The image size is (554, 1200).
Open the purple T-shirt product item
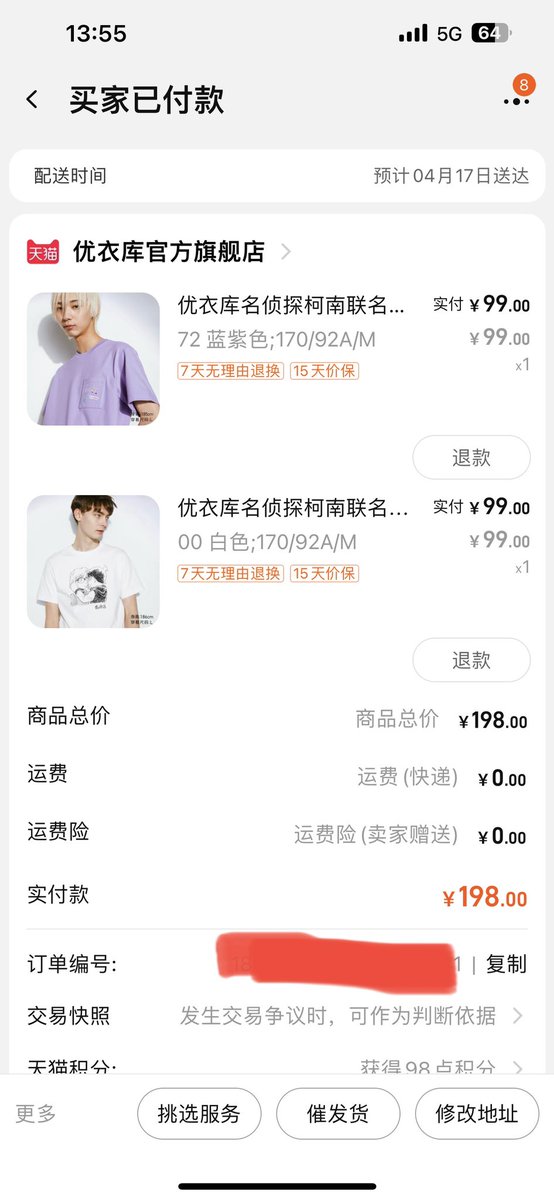coord(278,359)
